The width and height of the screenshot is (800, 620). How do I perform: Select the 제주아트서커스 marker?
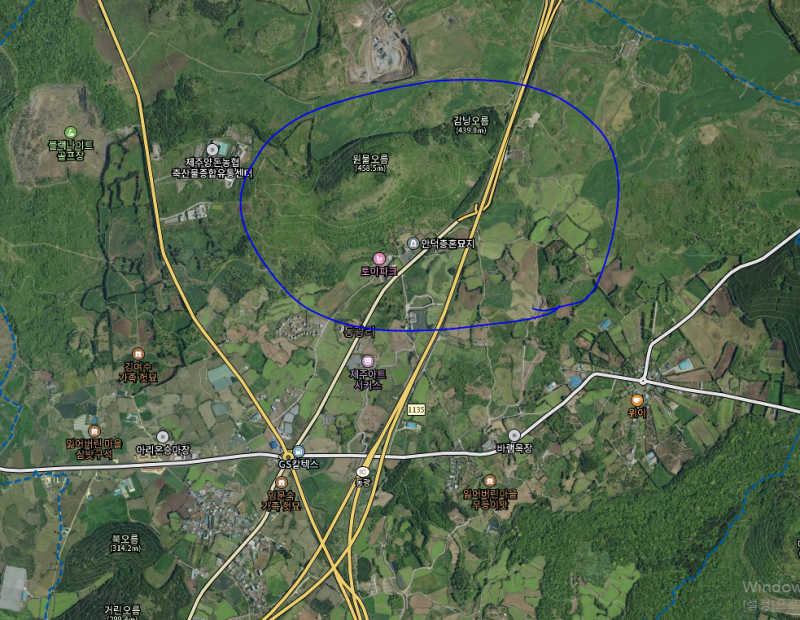[367, 361]
